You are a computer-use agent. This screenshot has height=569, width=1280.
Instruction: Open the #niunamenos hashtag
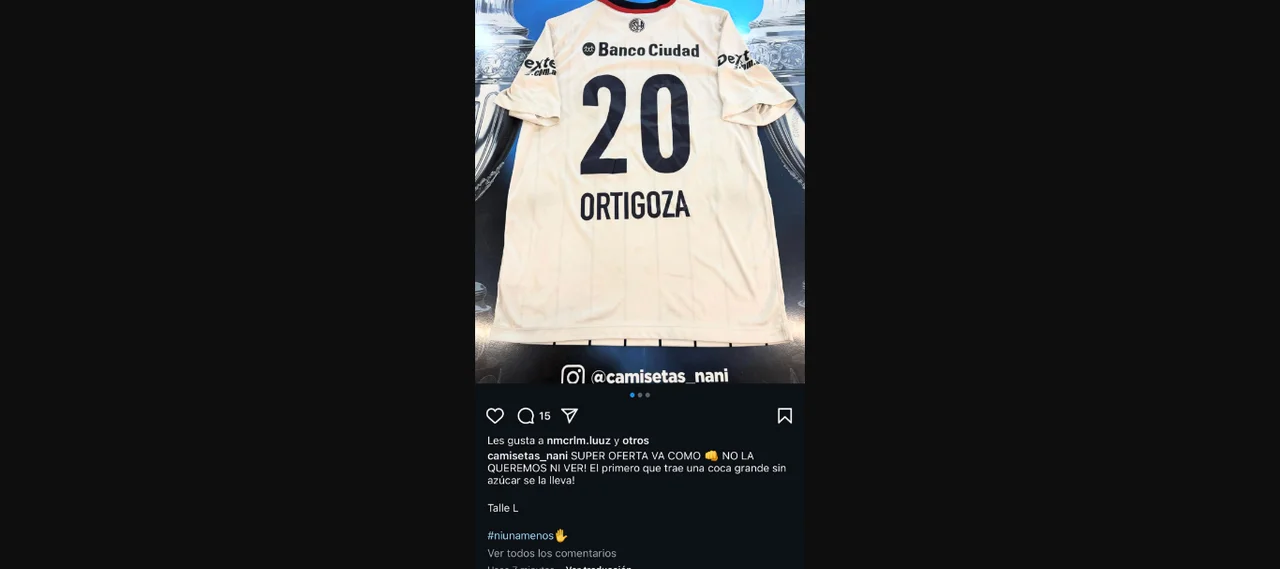520,536
